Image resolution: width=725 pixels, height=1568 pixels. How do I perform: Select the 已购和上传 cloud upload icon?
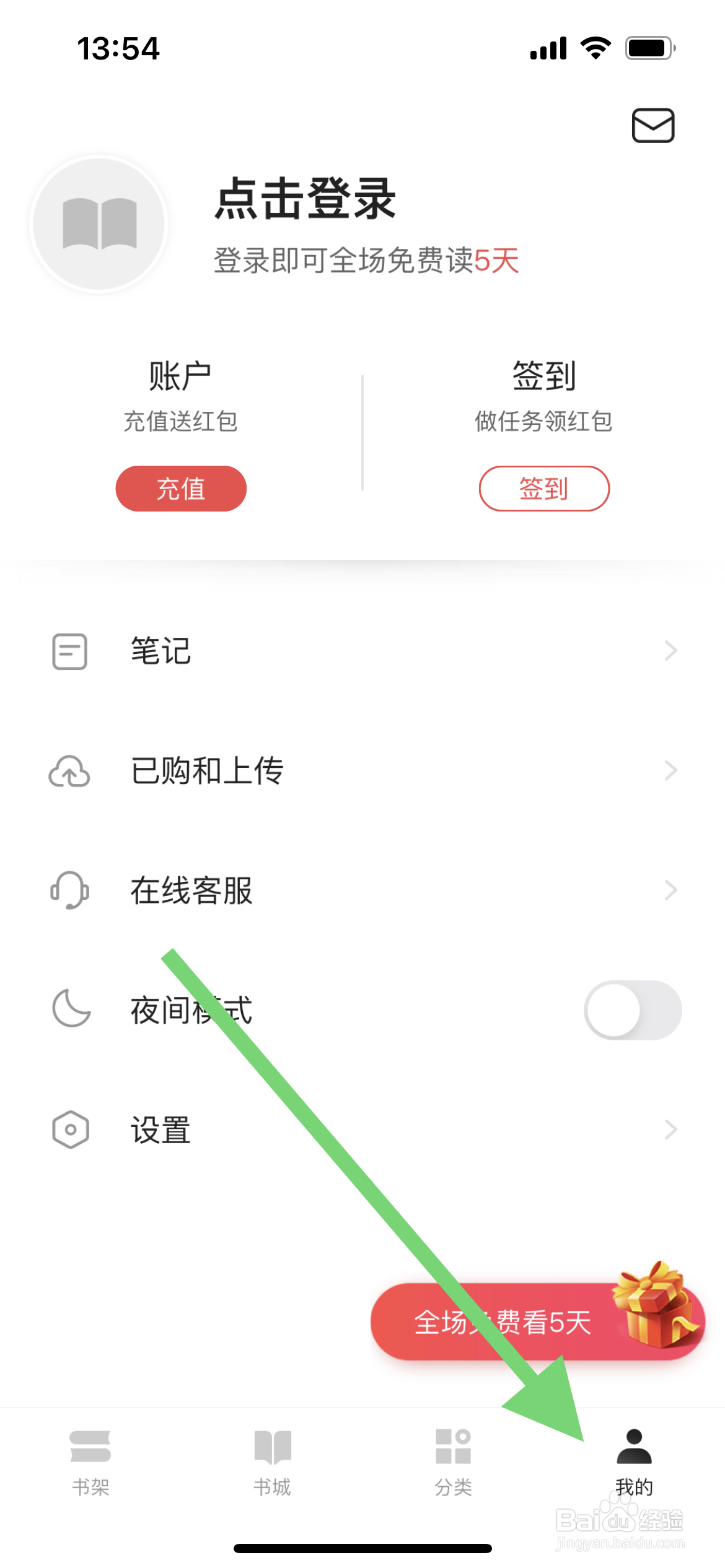(68, 770)
